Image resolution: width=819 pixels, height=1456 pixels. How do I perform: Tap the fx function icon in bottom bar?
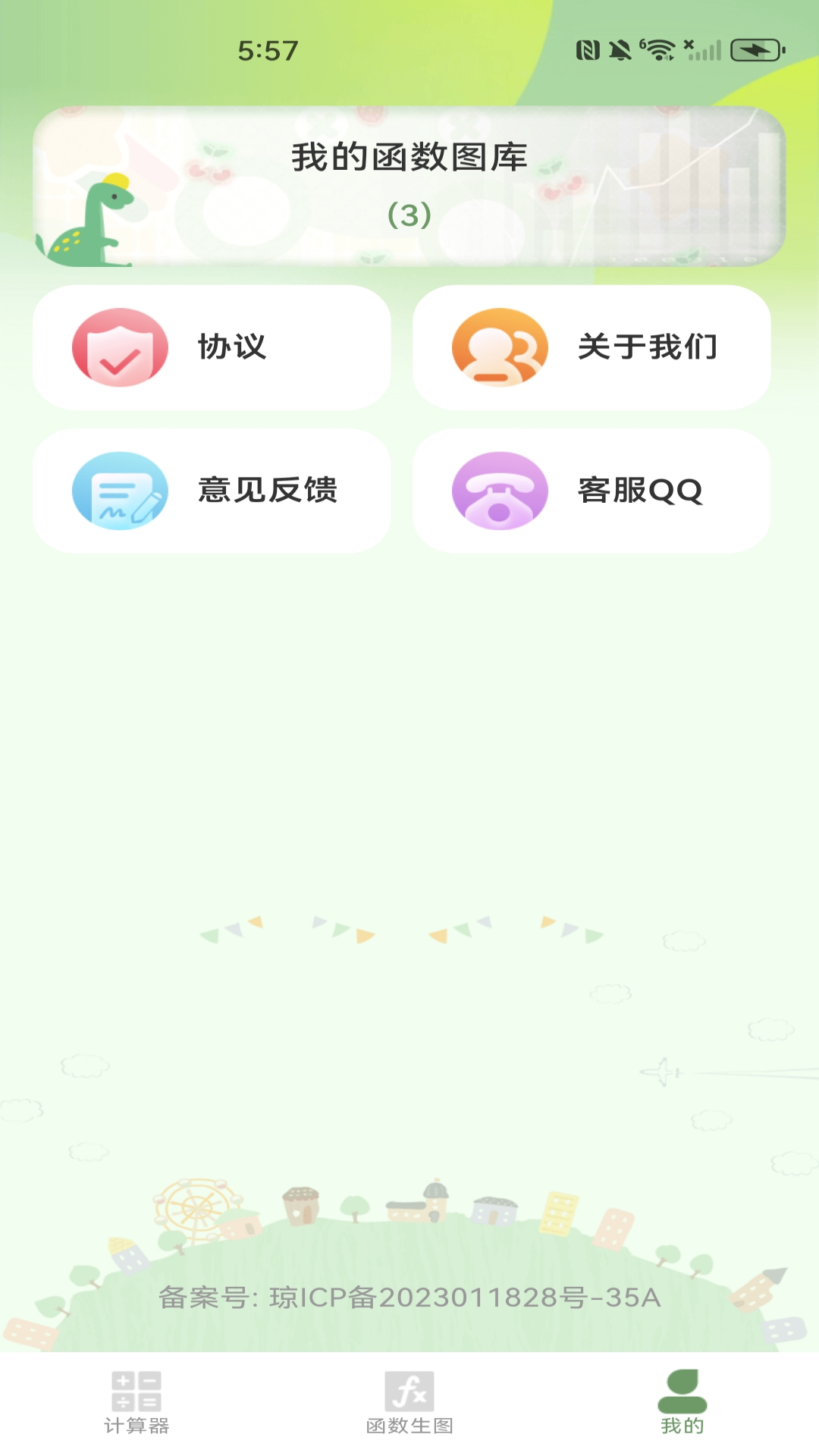pyautogui.click(x=409, y=1402)
